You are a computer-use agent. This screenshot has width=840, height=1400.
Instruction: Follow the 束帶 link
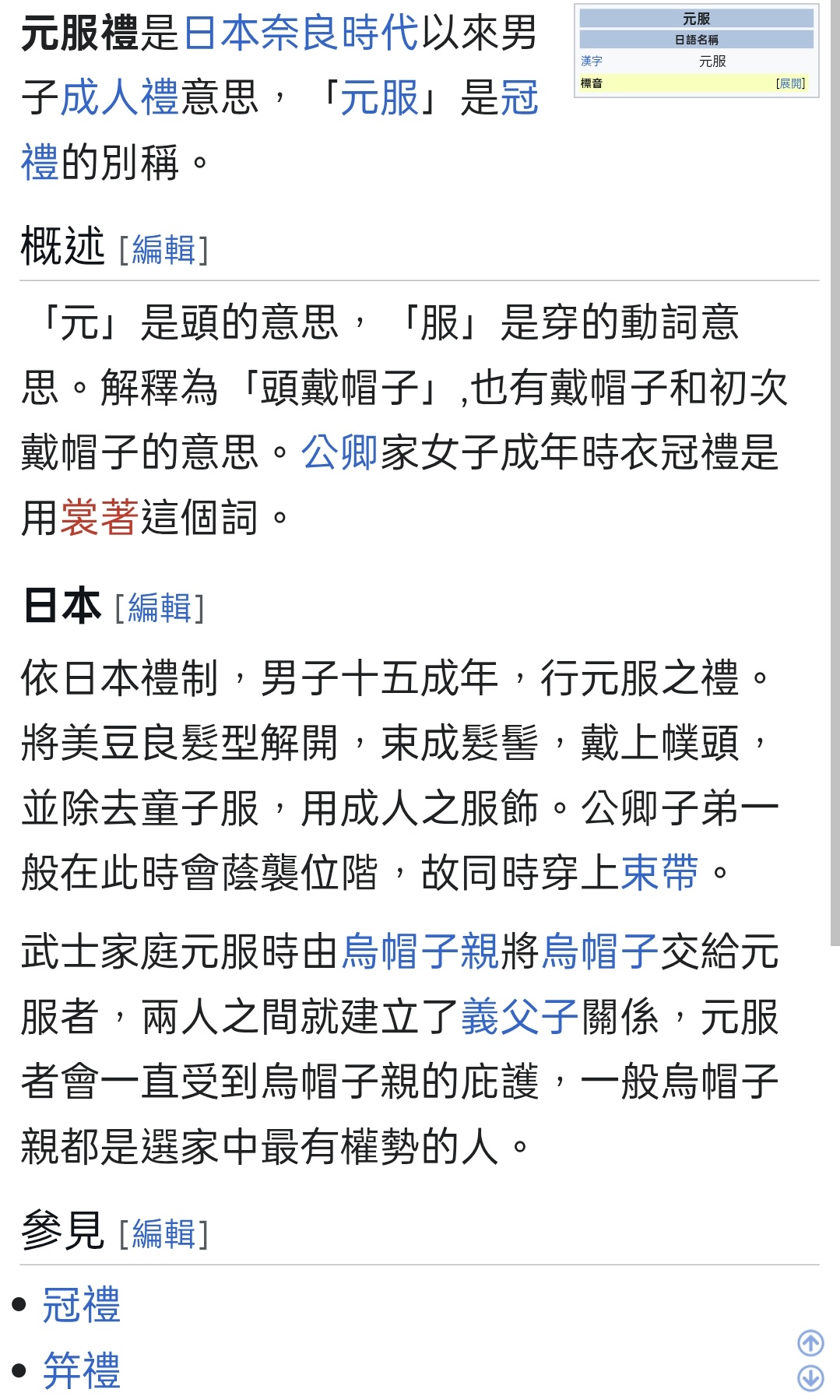click(659, 872)
